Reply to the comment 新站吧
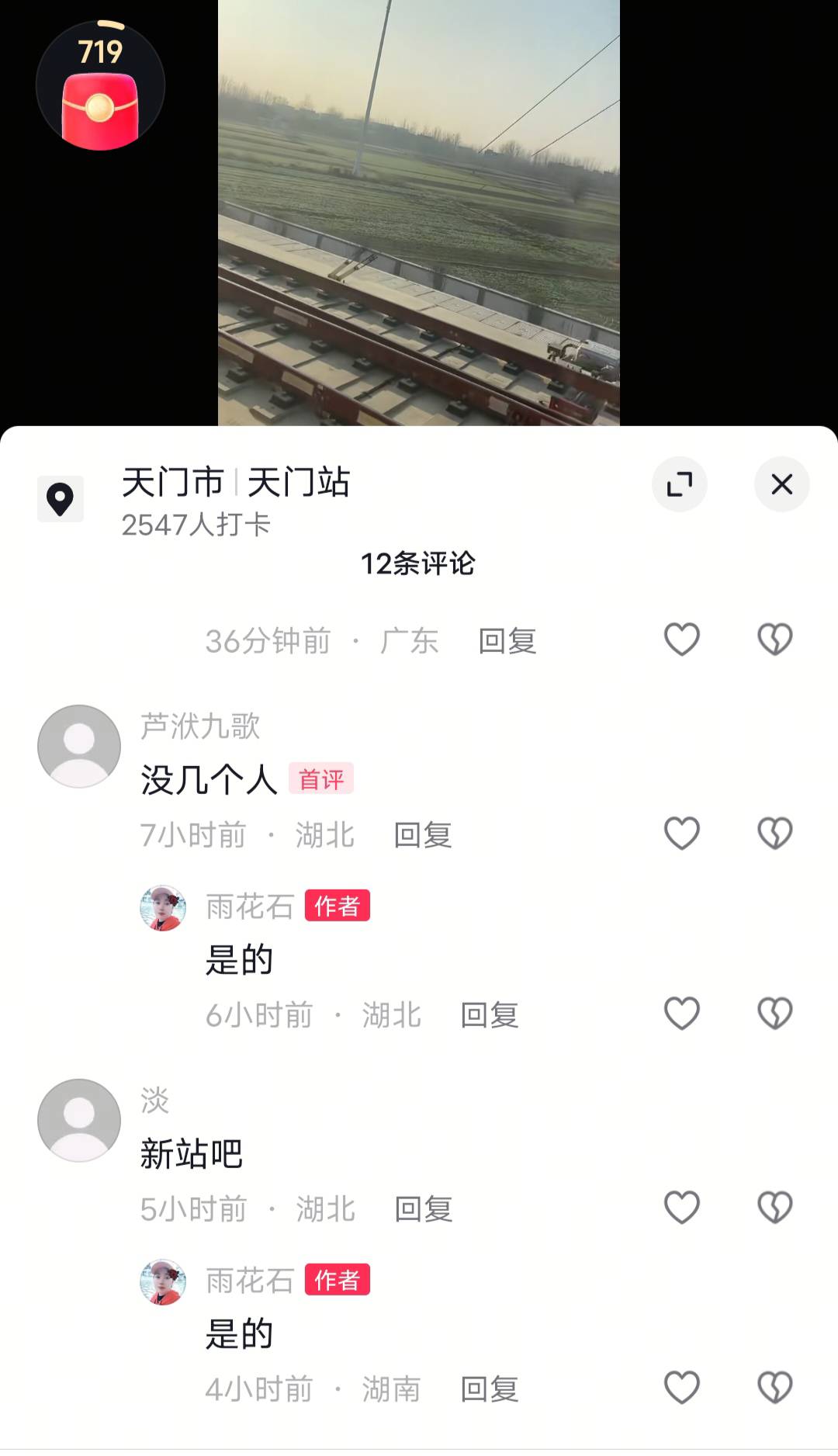The height and width of the screenshot is (1456, 838). click(424, 1209)
